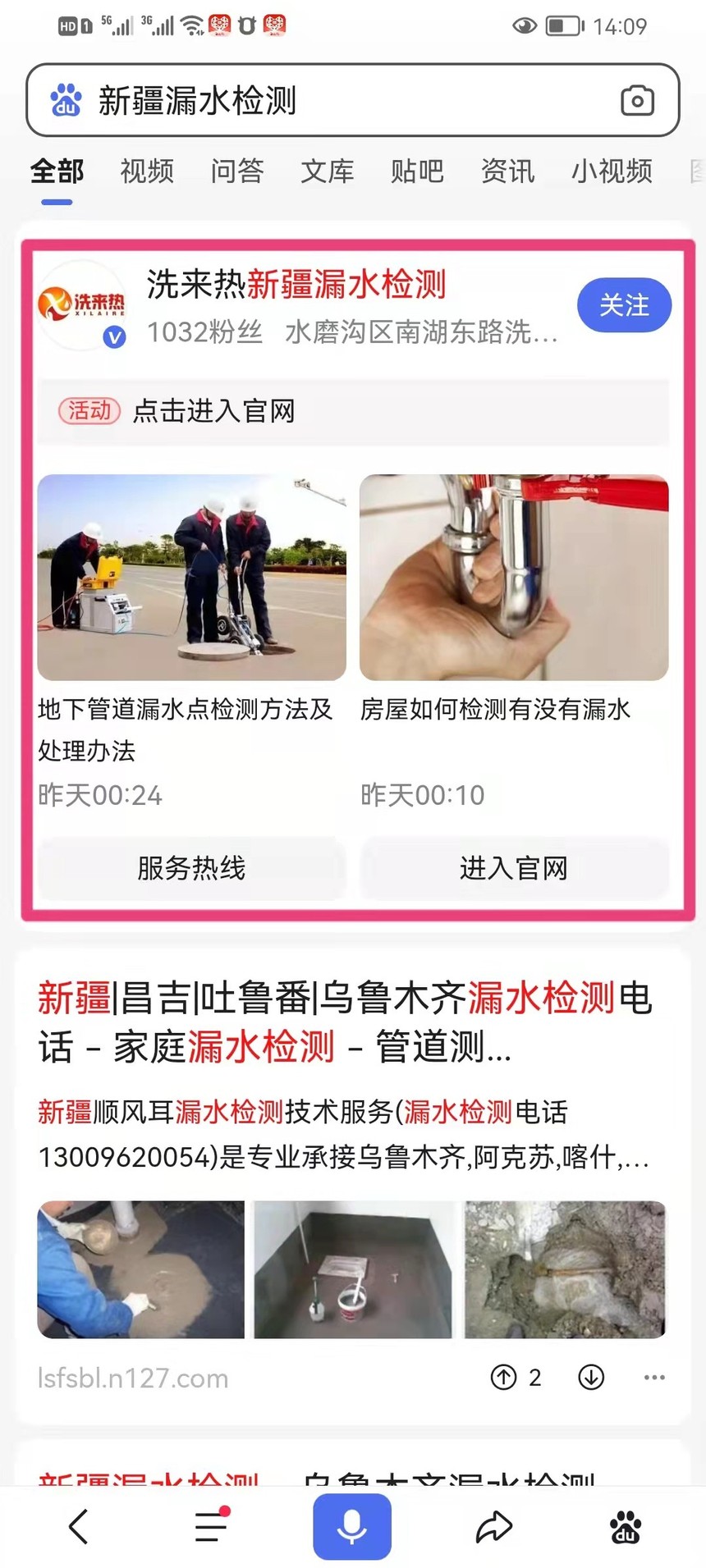Upvote the lsfsbl.n127.com result
This screenshot has height=1568, width=706.
click(516, 1378)
